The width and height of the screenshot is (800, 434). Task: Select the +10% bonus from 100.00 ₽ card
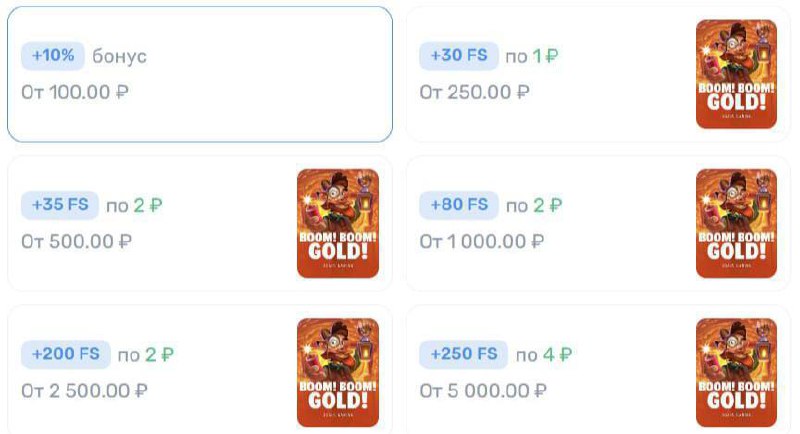pos(200,74)
